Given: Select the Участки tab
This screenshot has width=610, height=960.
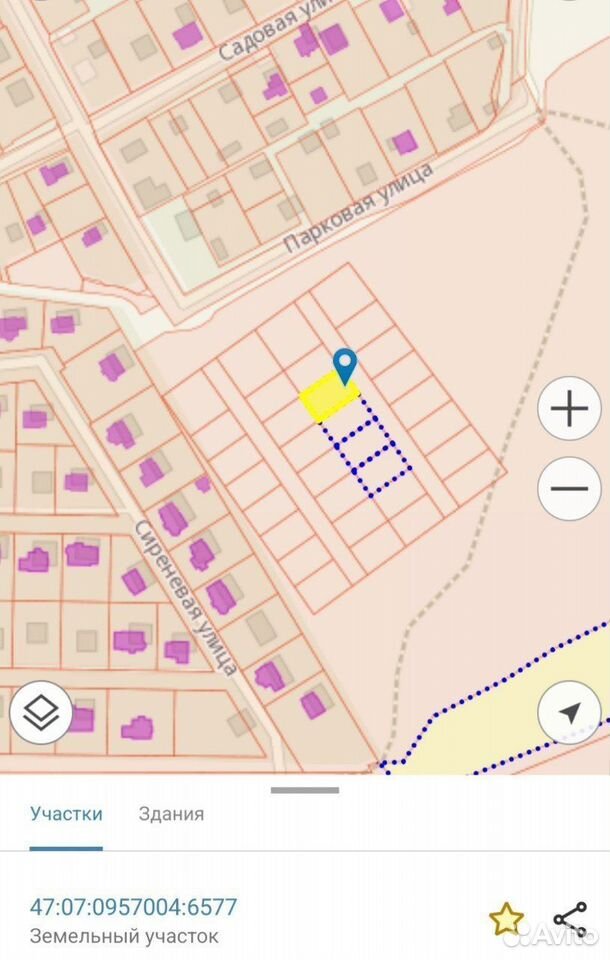Looking at the screenshot, I should tap(66, 814).
